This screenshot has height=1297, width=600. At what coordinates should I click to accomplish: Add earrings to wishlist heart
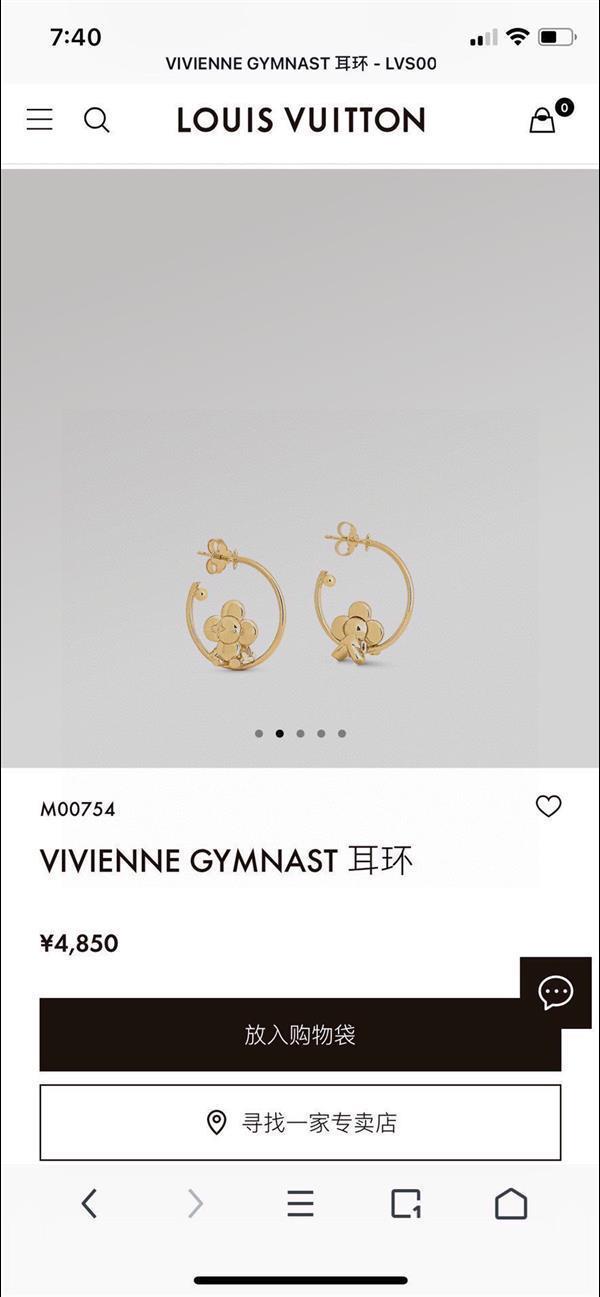(x=548, y=806)
